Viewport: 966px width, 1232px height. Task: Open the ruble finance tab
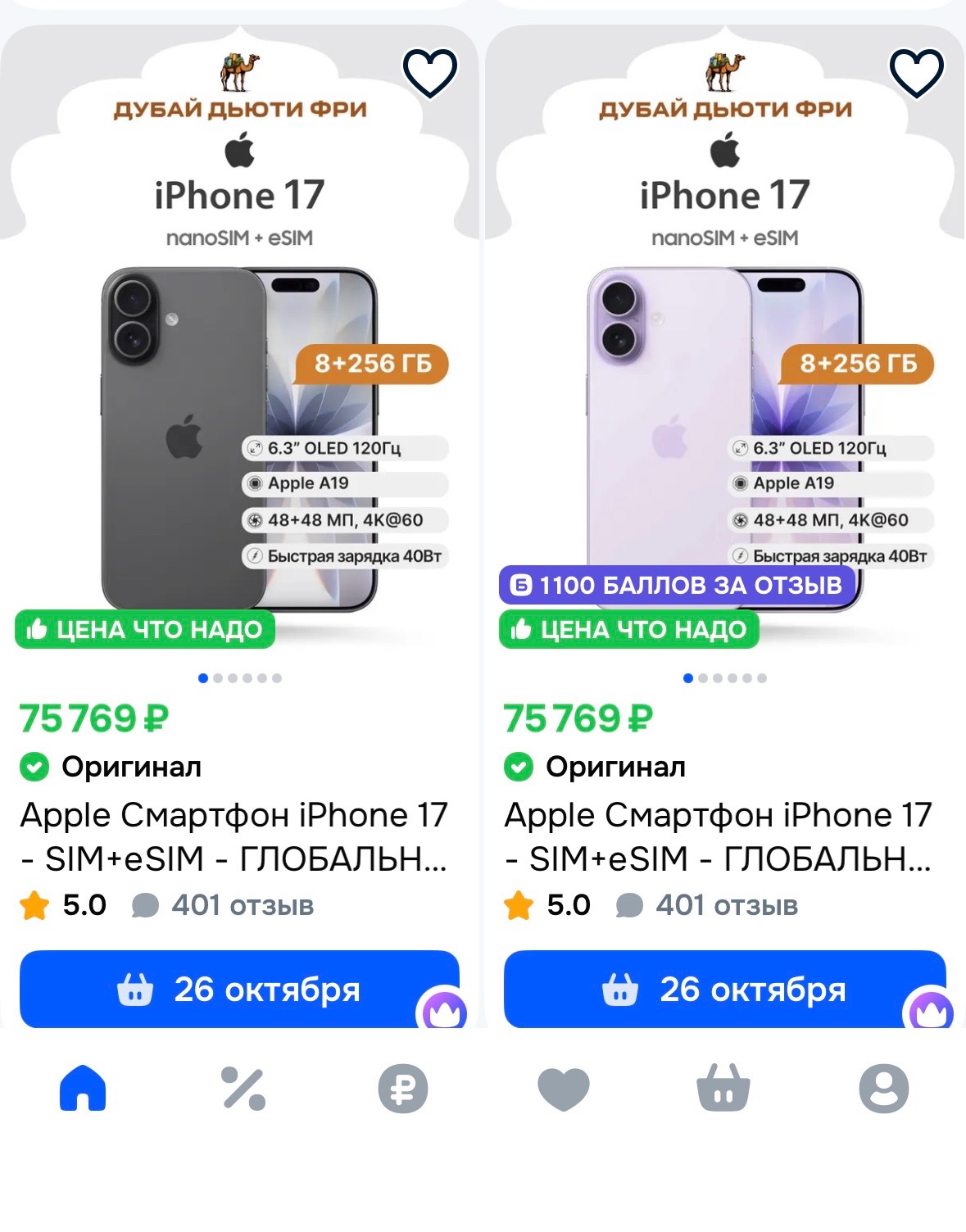(403, 1089)
